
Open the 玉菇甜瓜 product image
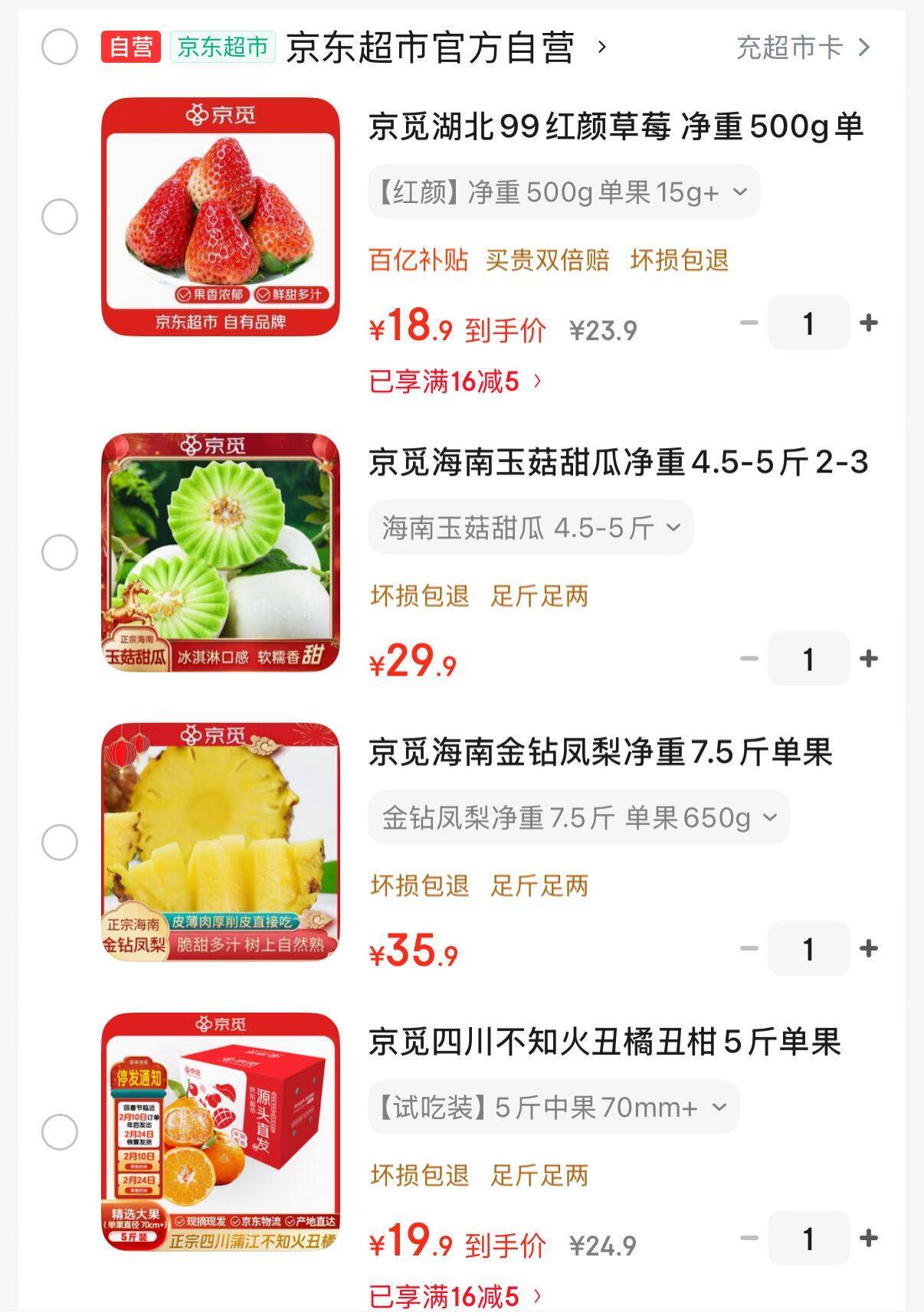221,552
